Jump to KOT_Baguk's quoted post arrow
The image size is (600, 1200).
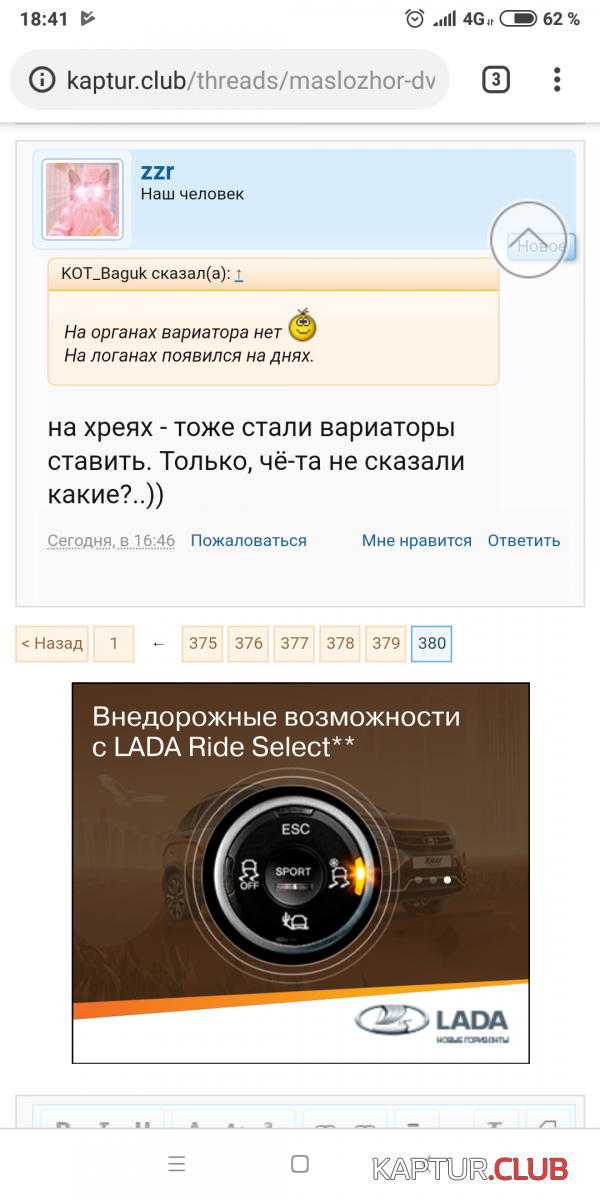pos(239,274)
